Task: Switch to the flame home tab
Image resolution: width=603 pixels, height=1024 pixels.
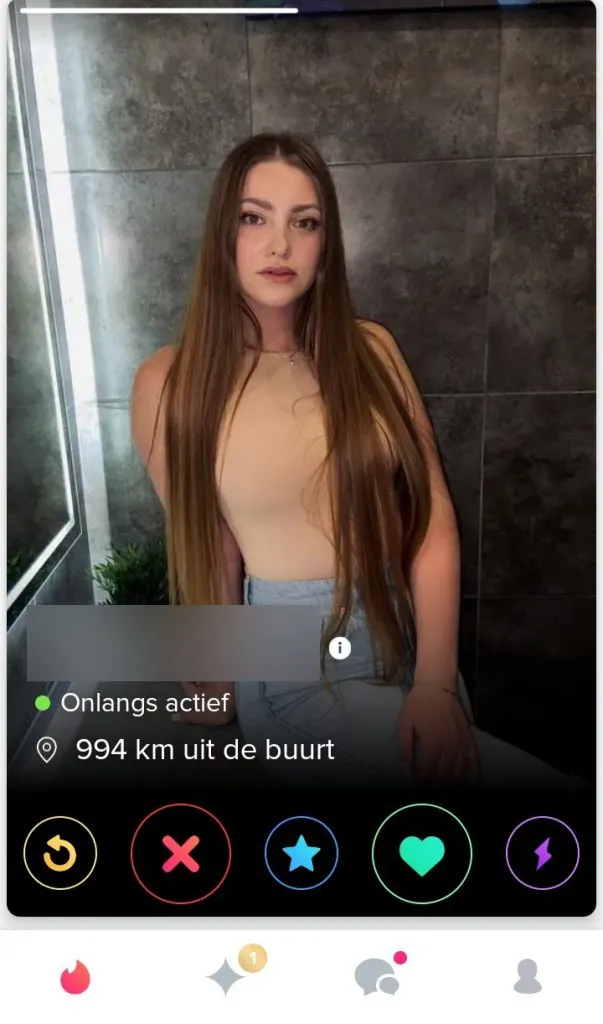Action: pyautogui.click(x=75, y=977)
